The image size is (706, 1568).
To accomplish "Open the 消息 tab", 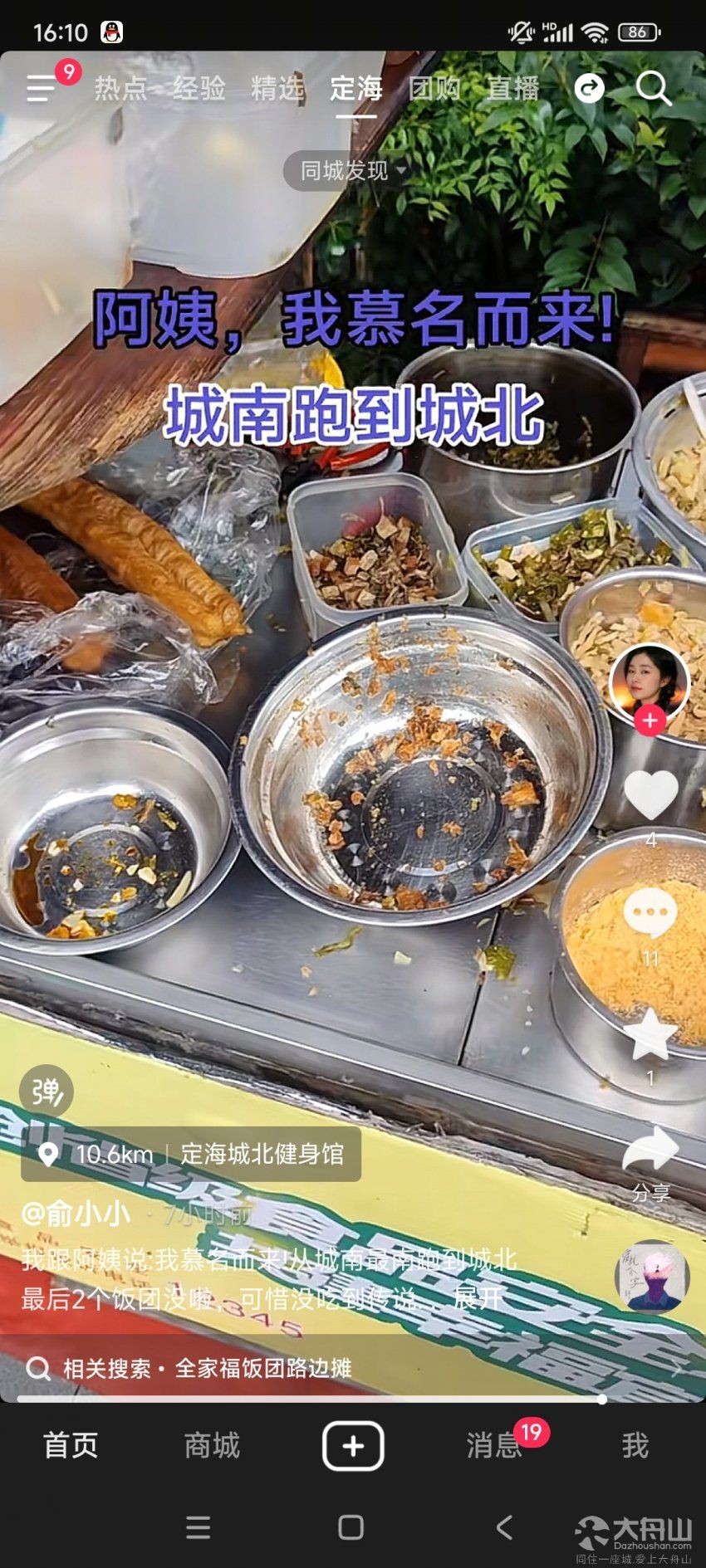I will click(x=494, y=1446).
